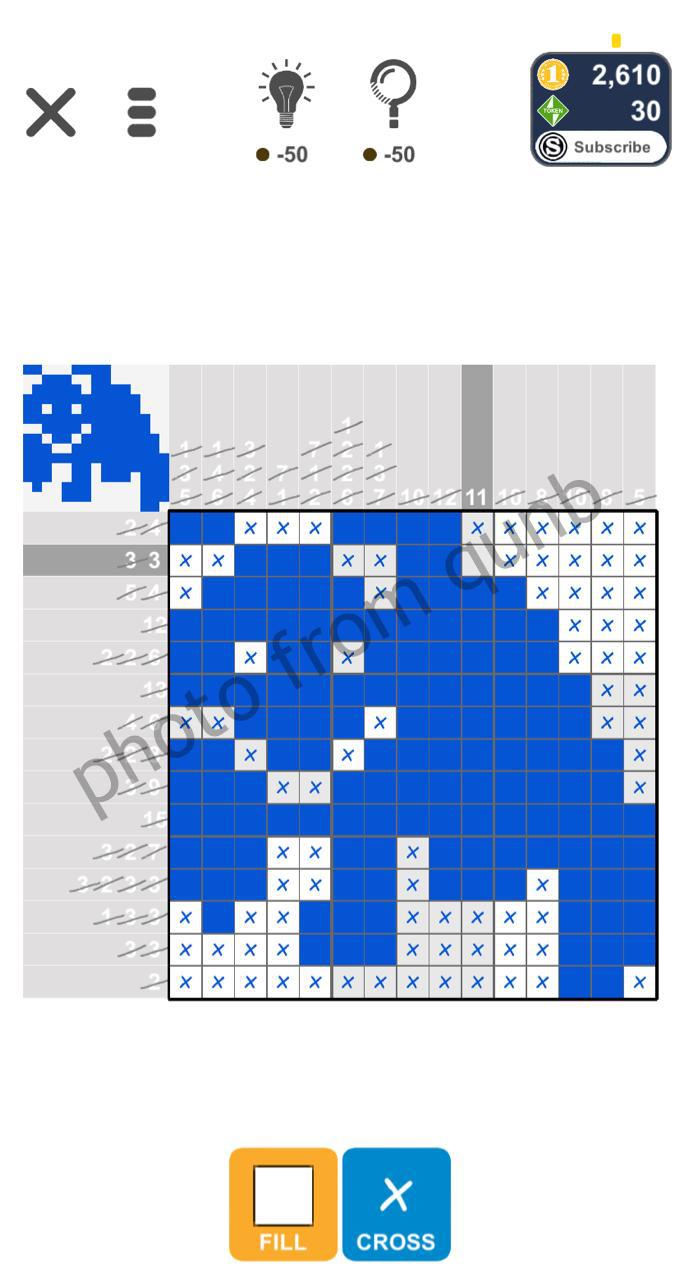This screenshot has width=680, height=1280.
Task: Close the puzzle with the X icon
Action: [x=51, y=112]
